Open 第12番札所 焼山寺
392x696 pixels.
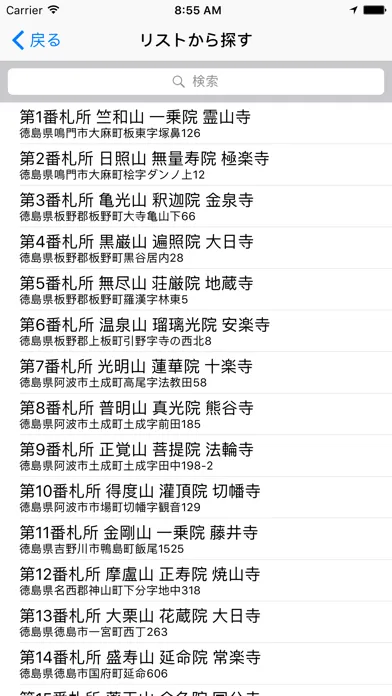coord(196,580)
